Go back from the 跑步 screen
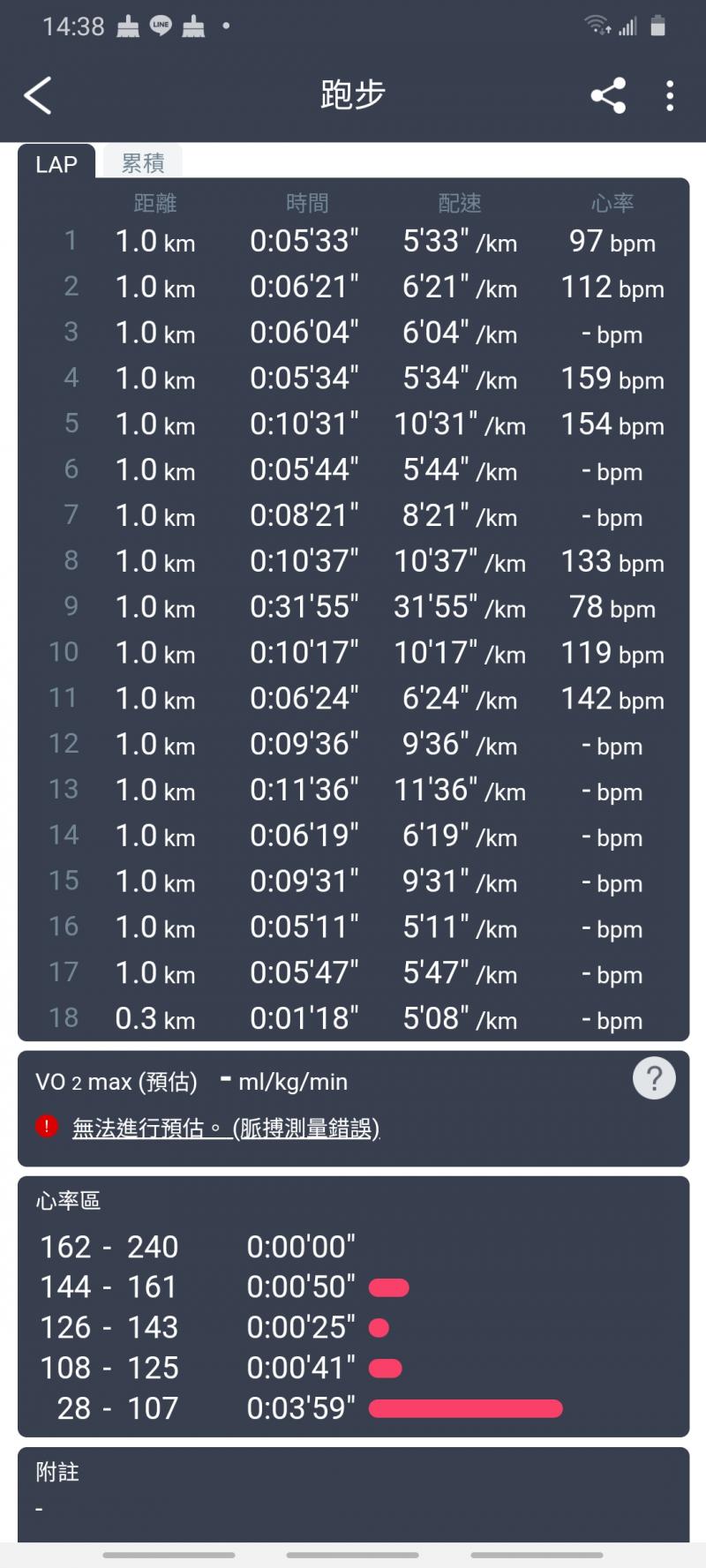 click(x=38, y=95)
